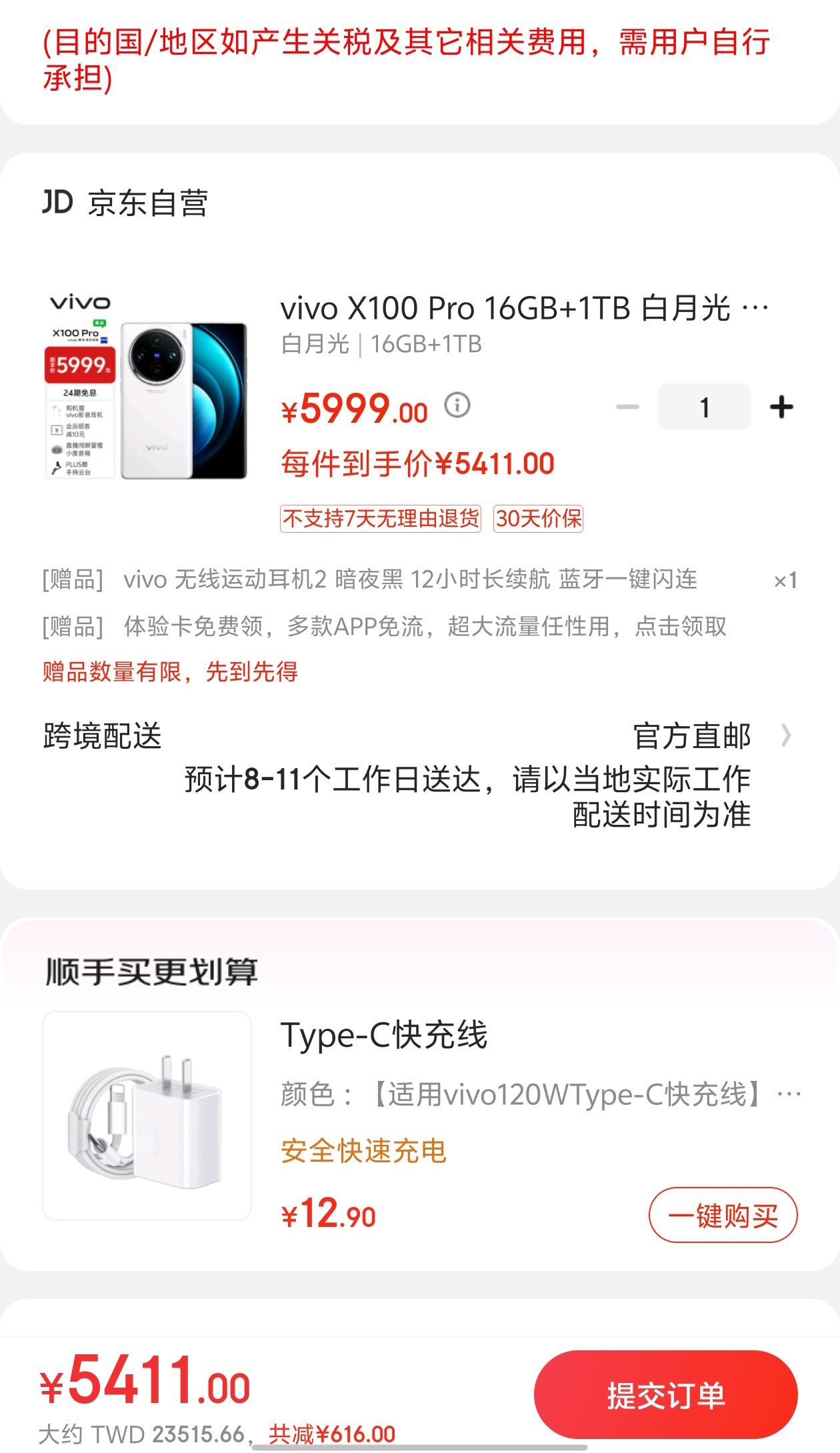Claim the 体验卡免费领 gift offer
This screenshot has height=1453, width=840.
(425, 627)
